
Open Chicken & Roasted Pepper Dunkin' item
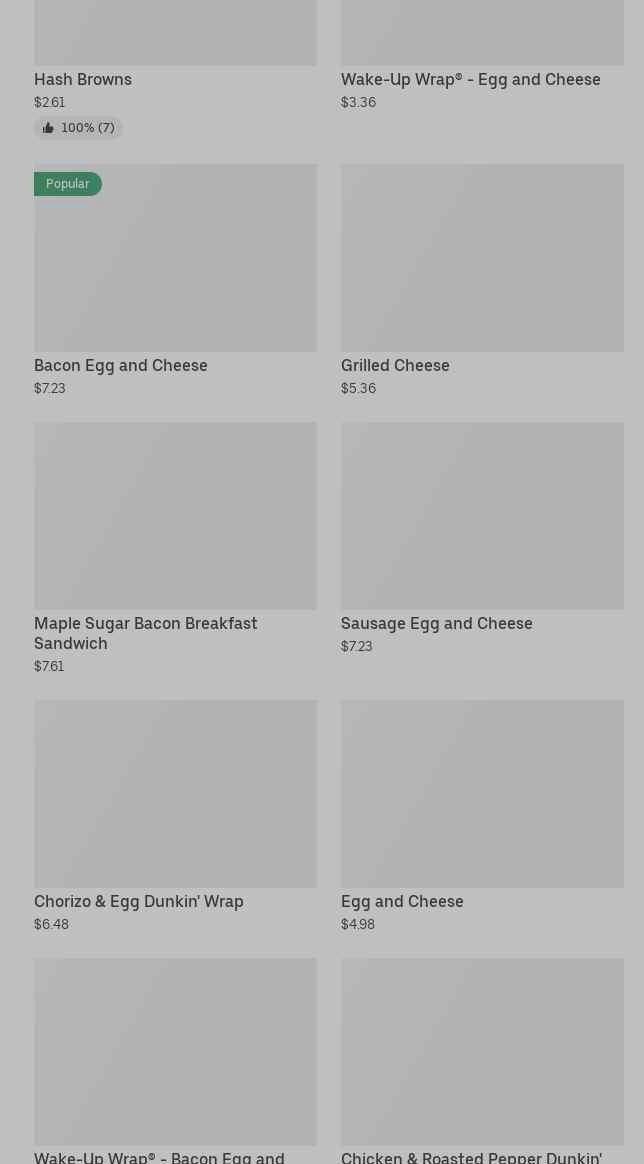482,1061
